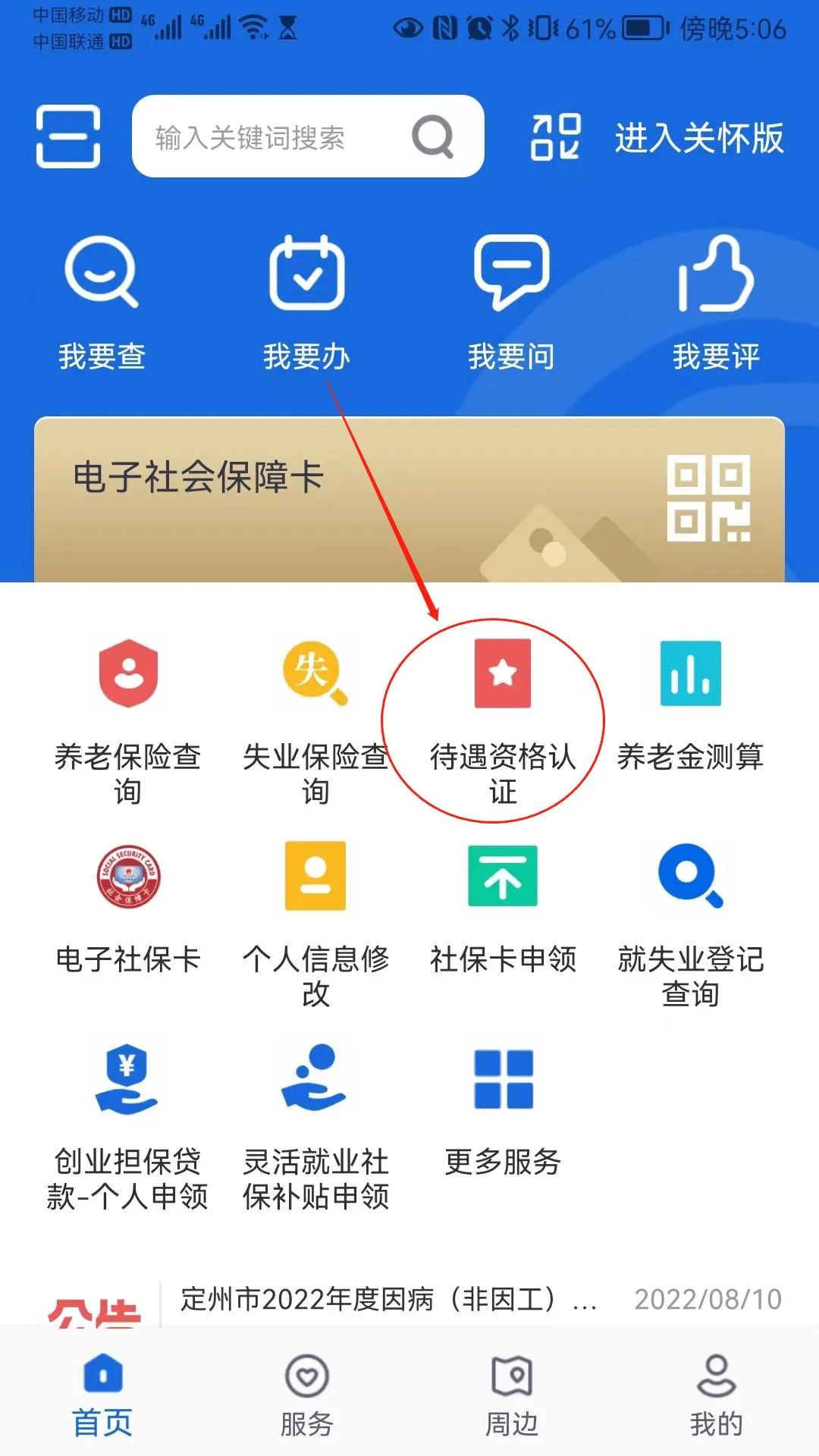Select 待遇资格认证 service
Image resolution: width=819 pixels, height=1456 pixels.
point(502,720)
